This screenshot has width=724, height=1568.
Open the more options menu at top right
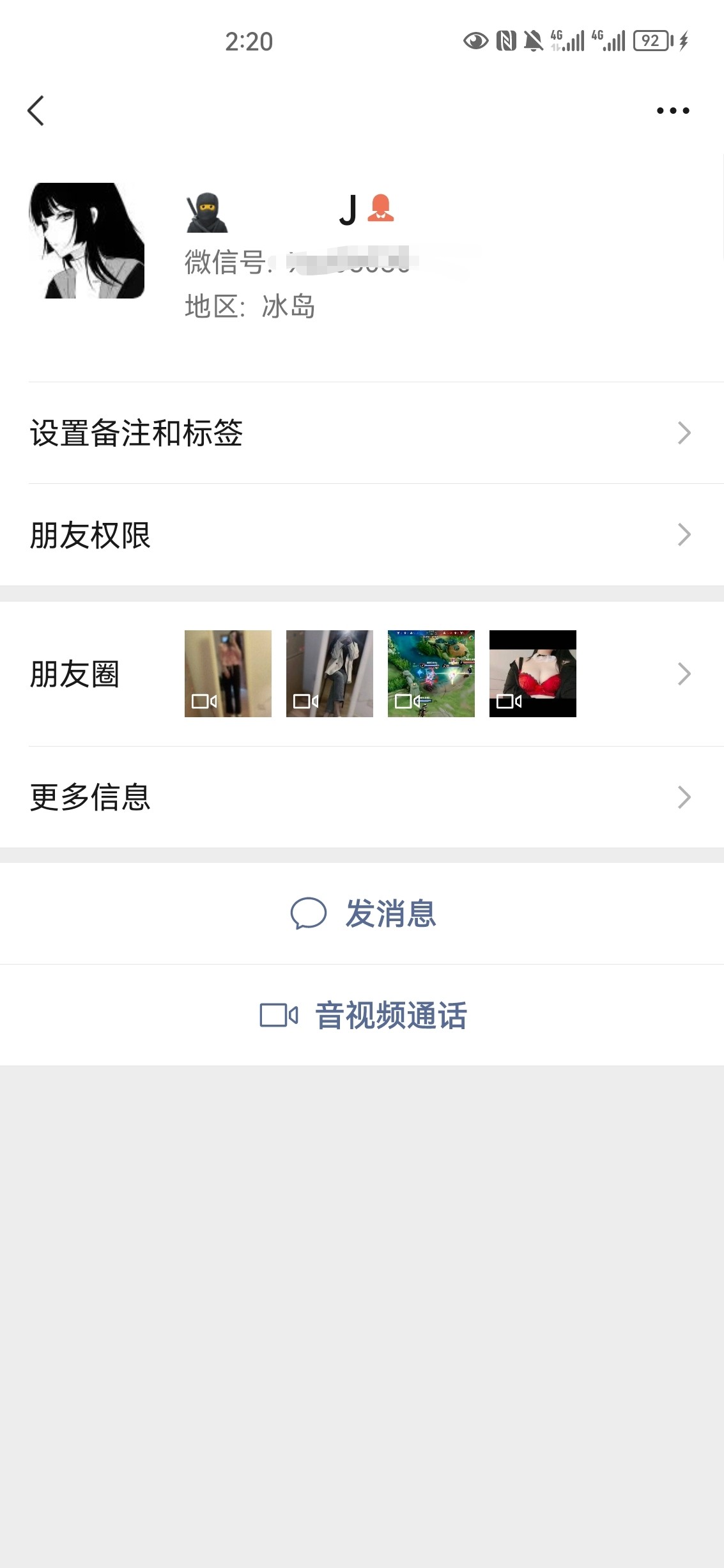point(671,109)
